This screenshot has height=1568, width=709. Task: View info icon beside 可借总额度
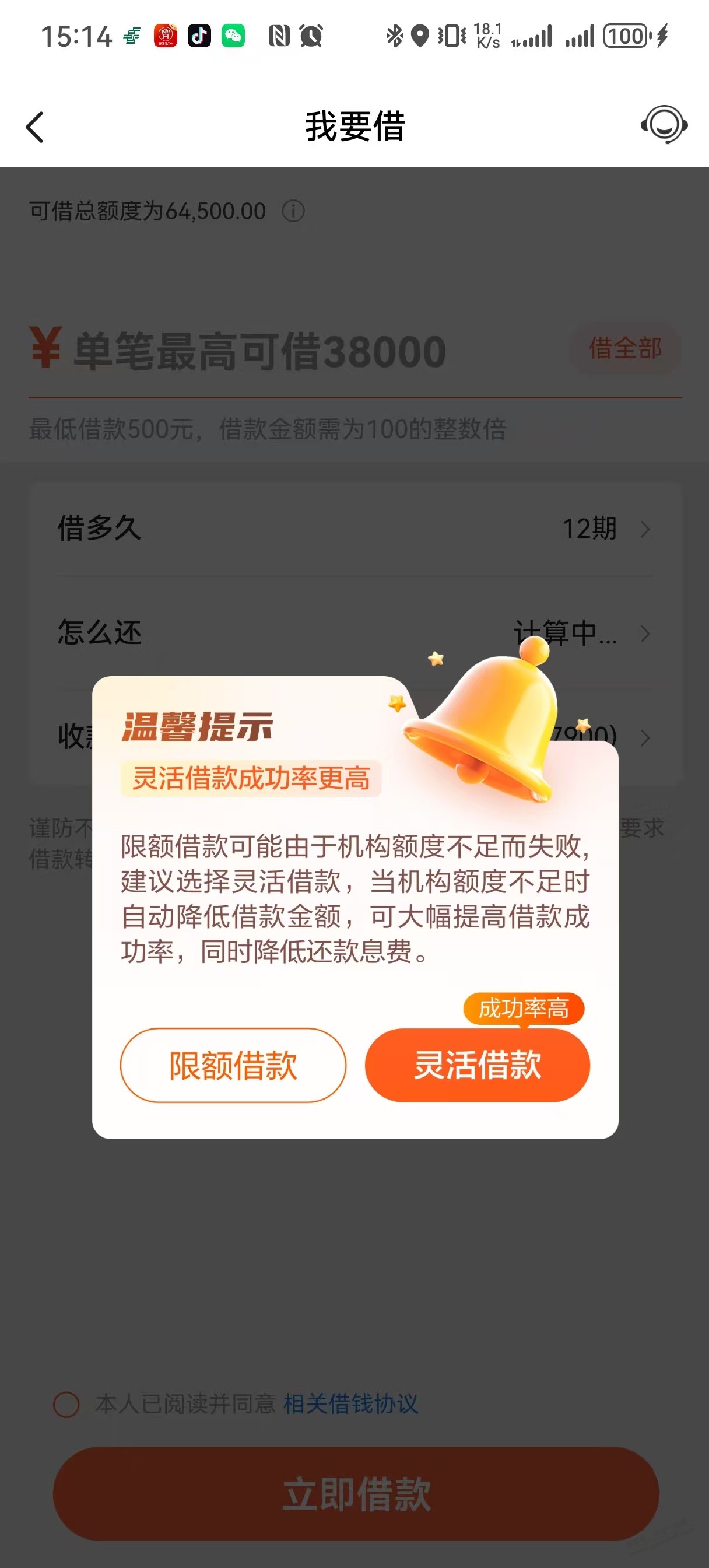(293, 212)
